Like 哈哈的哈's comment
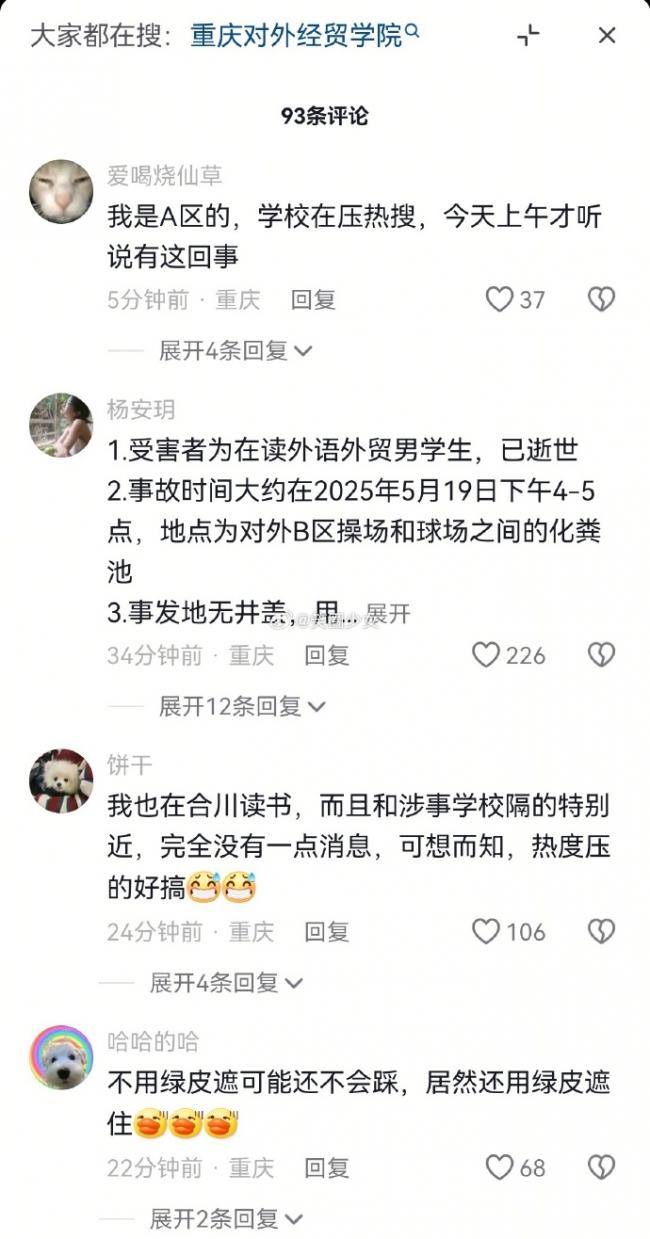The width and height of the screenshot is (650, 1239). [x=499, y=1167]
